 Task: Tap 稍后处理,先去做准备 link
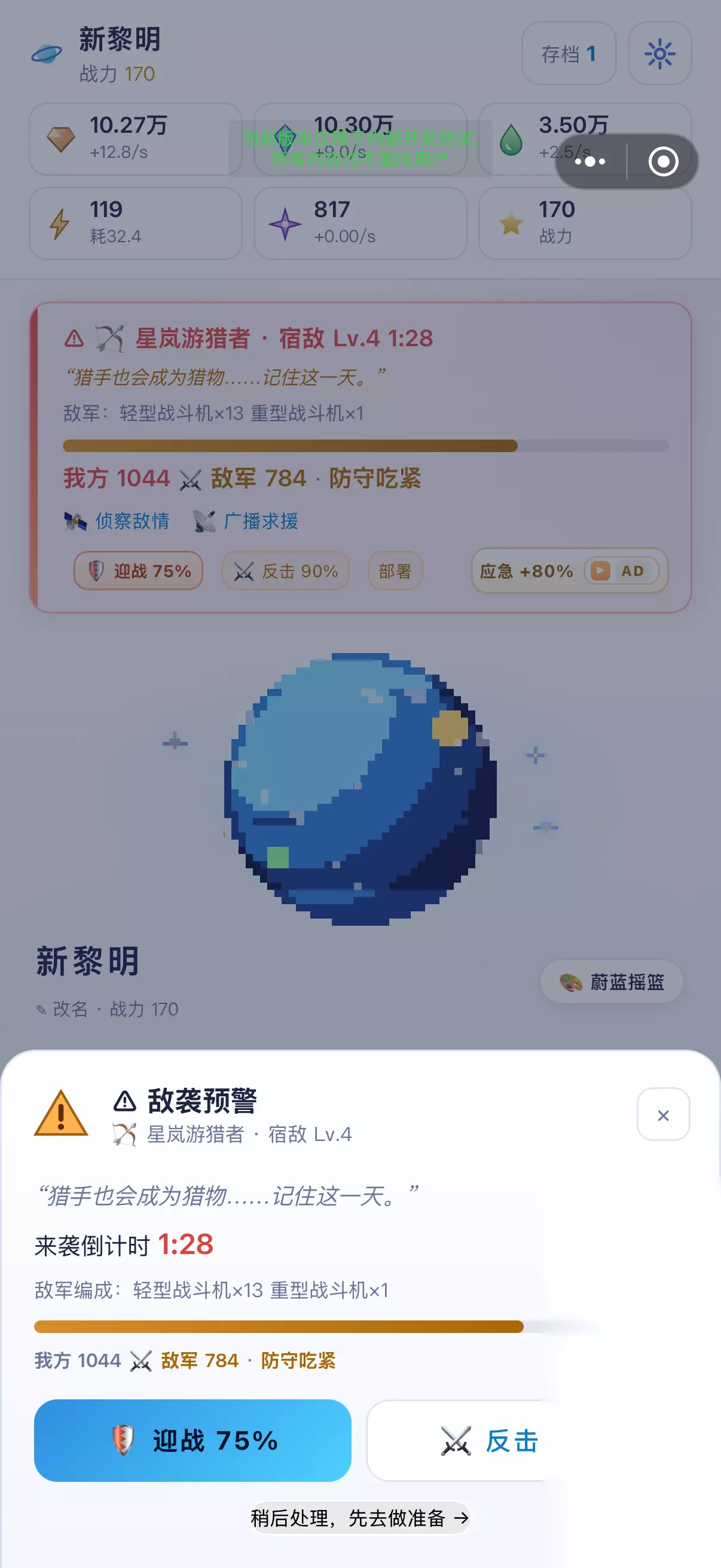[x=359, y=1518]
